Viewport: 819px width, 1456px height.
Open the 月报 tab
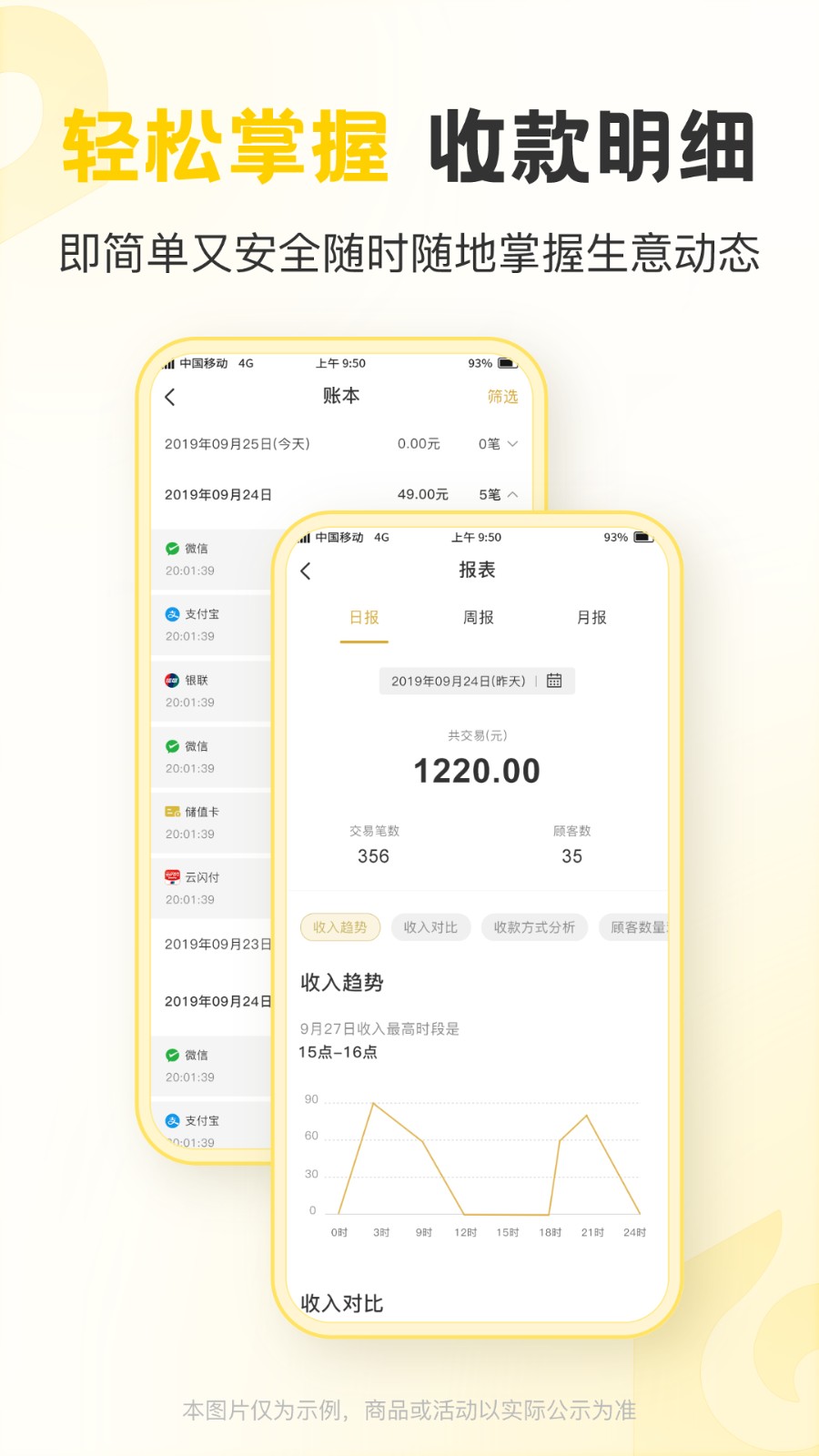[593, 617]
